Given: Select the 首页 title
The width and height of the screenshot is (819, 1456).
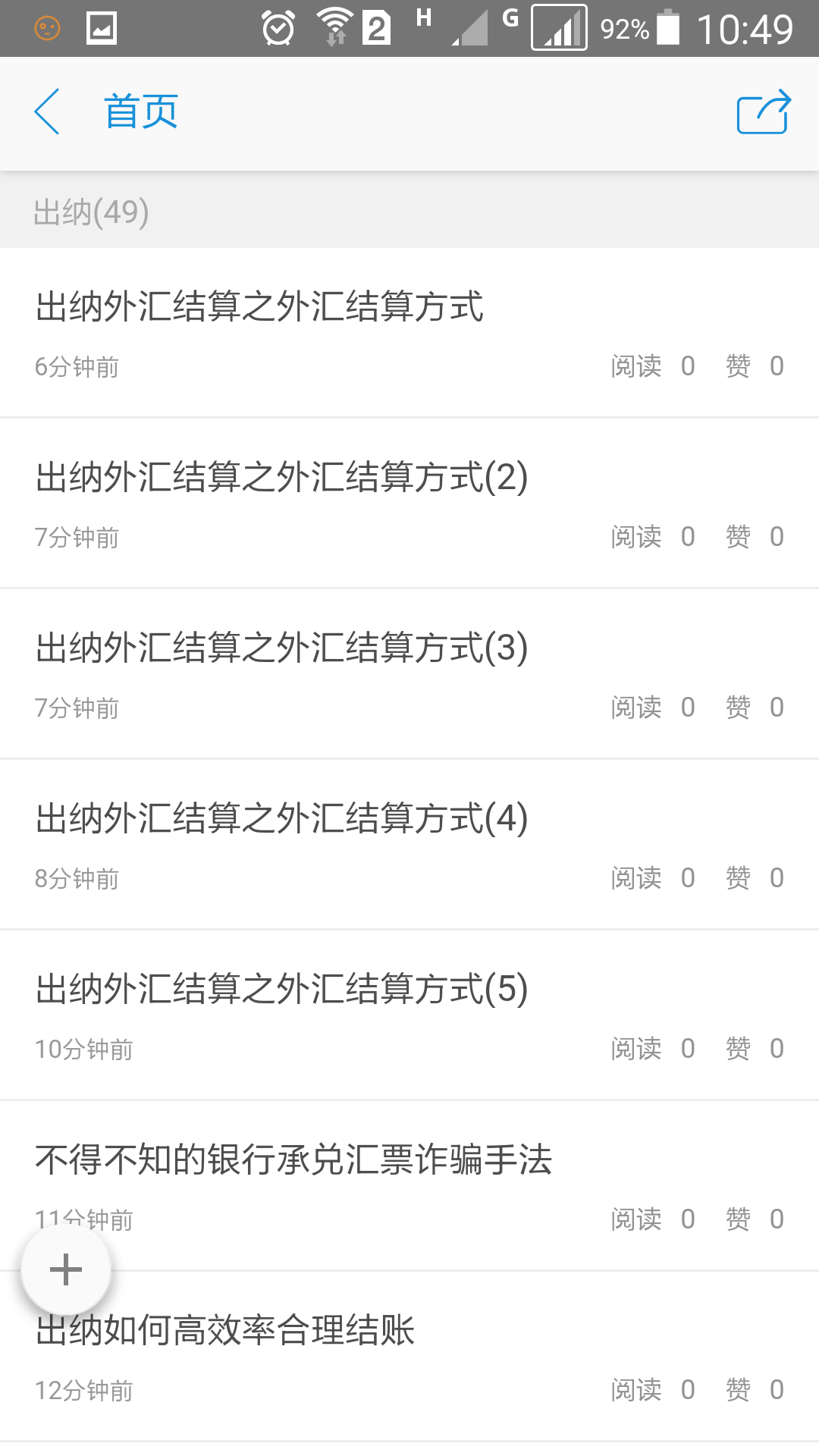Looking at the screenshot, I should [142, 110].
